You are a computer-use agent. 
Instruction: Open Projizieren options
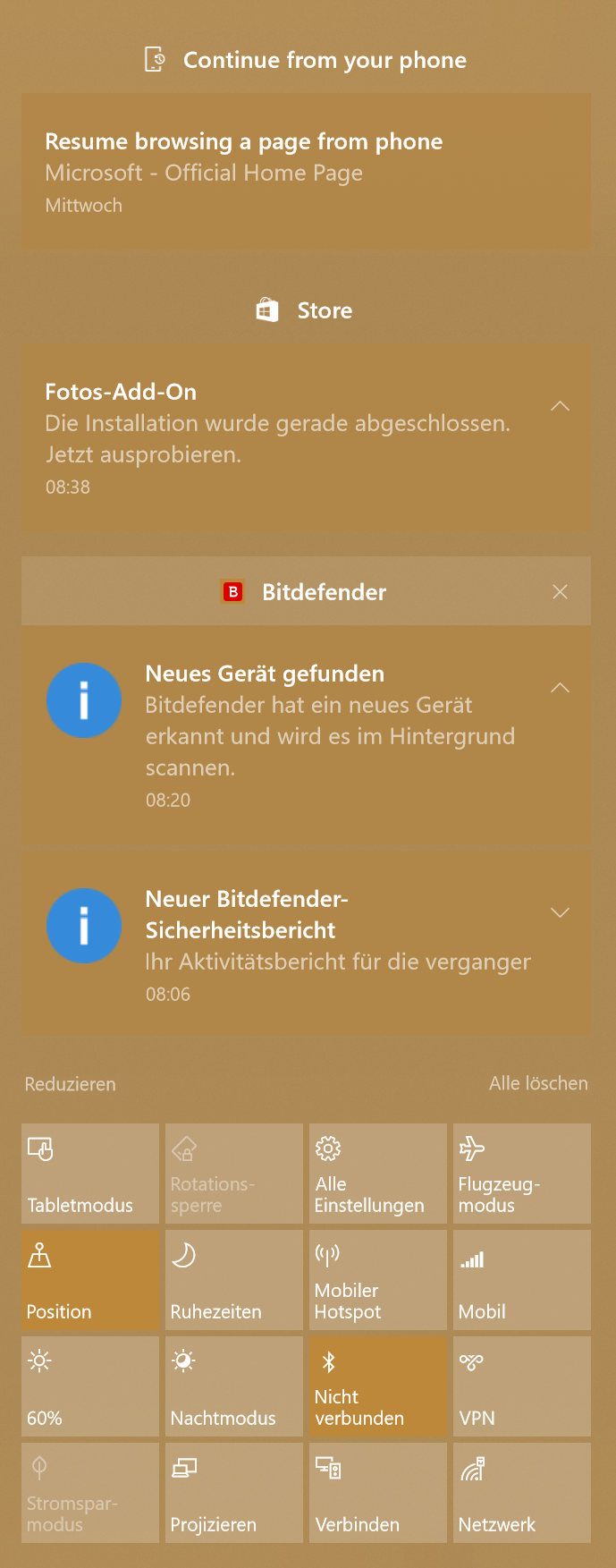(x=233, y=1493)
